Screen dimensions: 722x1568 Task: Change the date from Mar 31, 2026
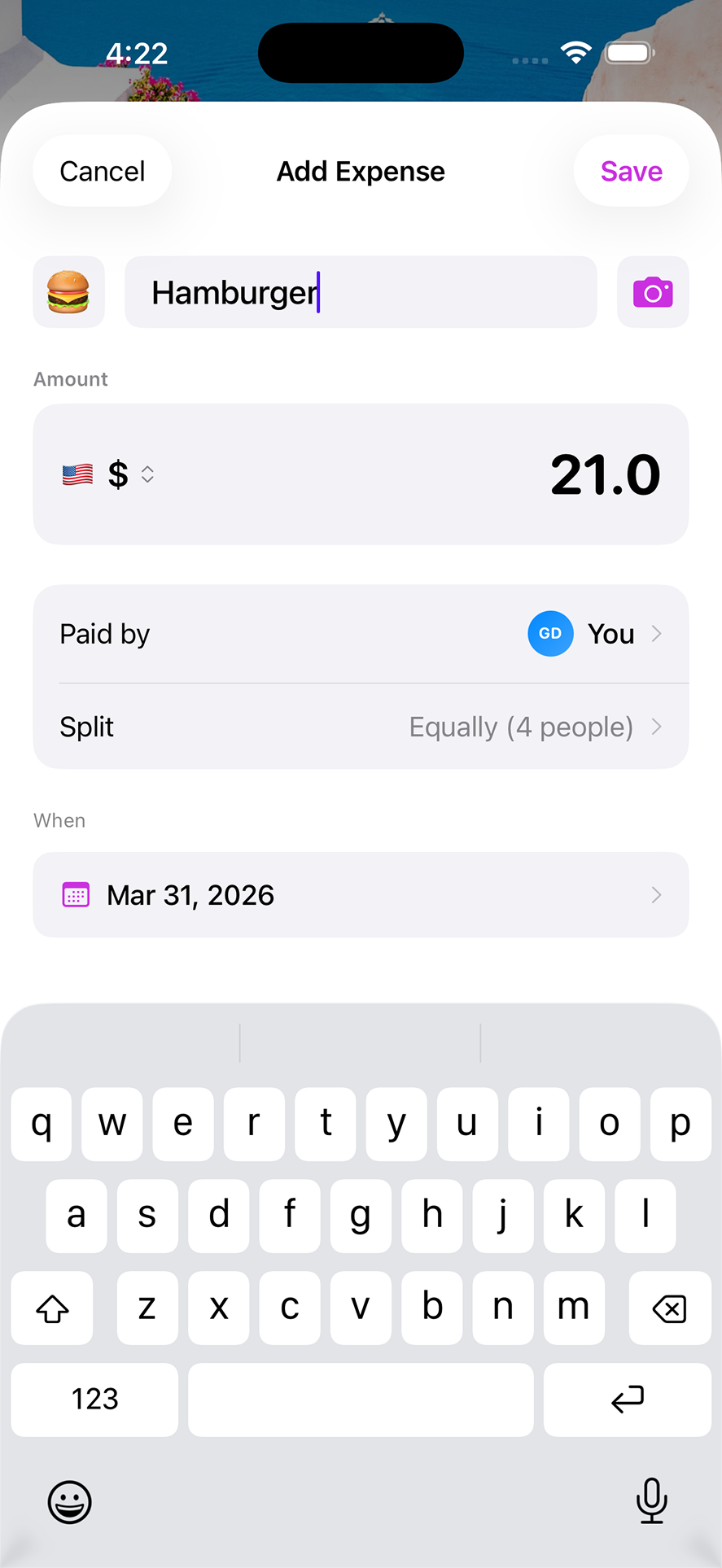tap(190, 895)
